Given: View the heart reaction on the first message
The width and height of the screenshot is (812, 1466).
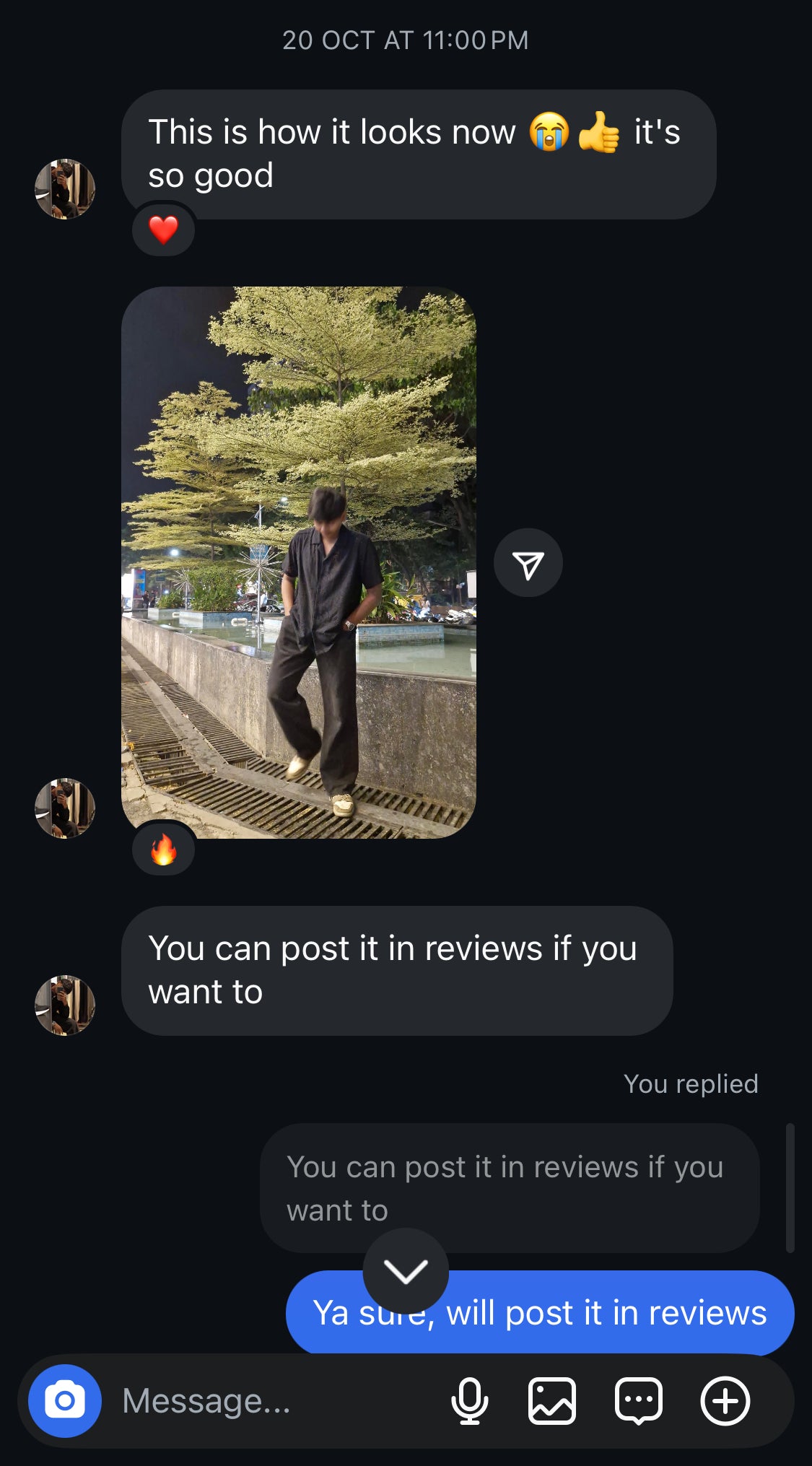Looking at the screenshot, I should (163, 230).
